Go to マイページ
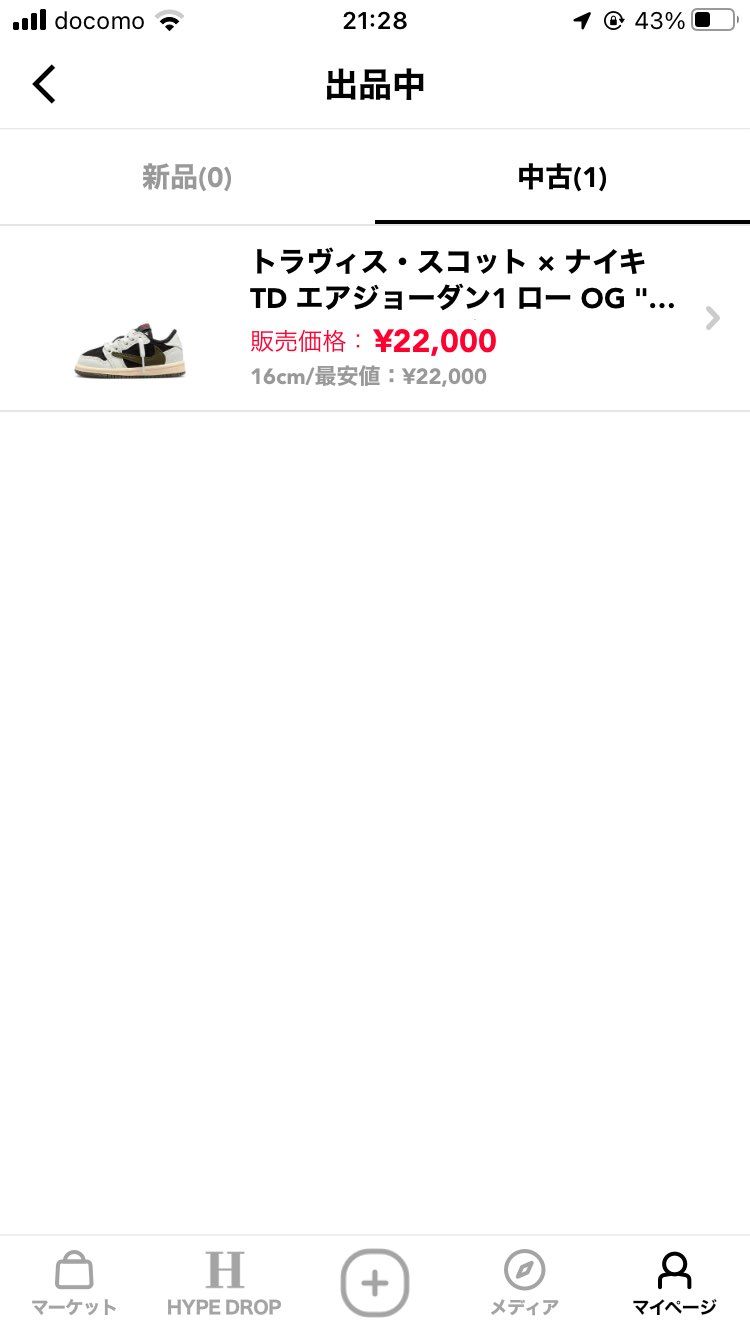 coord(674,1283)
